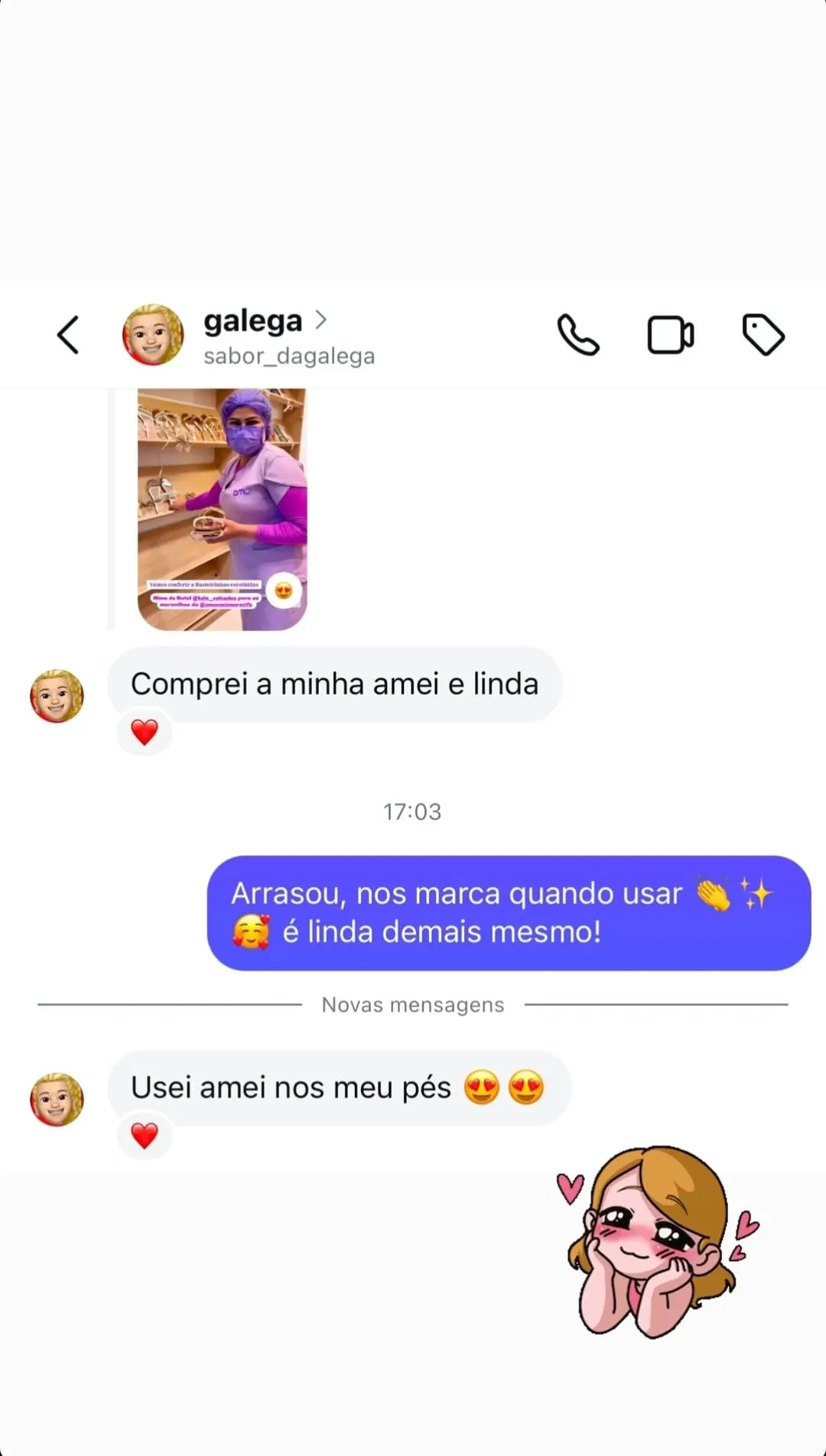Image resolution: width=826 pixels, height=1456 pixels.
Task: Select the message 'Comprei a minha amei e linda'
Action: coord(335,684)
